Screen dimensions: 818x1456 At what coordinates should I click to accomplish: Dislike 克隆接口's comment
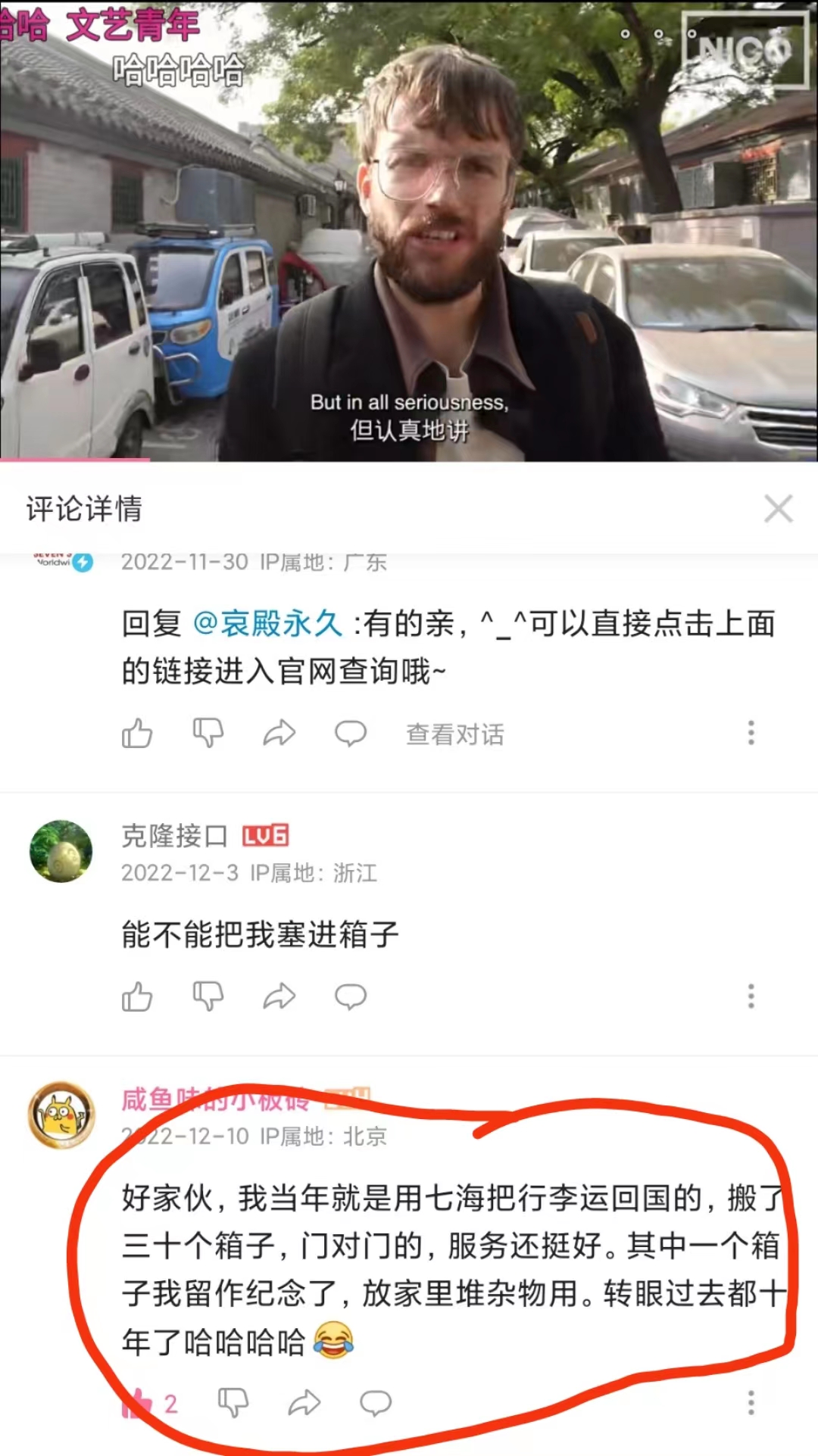[208, 996]
